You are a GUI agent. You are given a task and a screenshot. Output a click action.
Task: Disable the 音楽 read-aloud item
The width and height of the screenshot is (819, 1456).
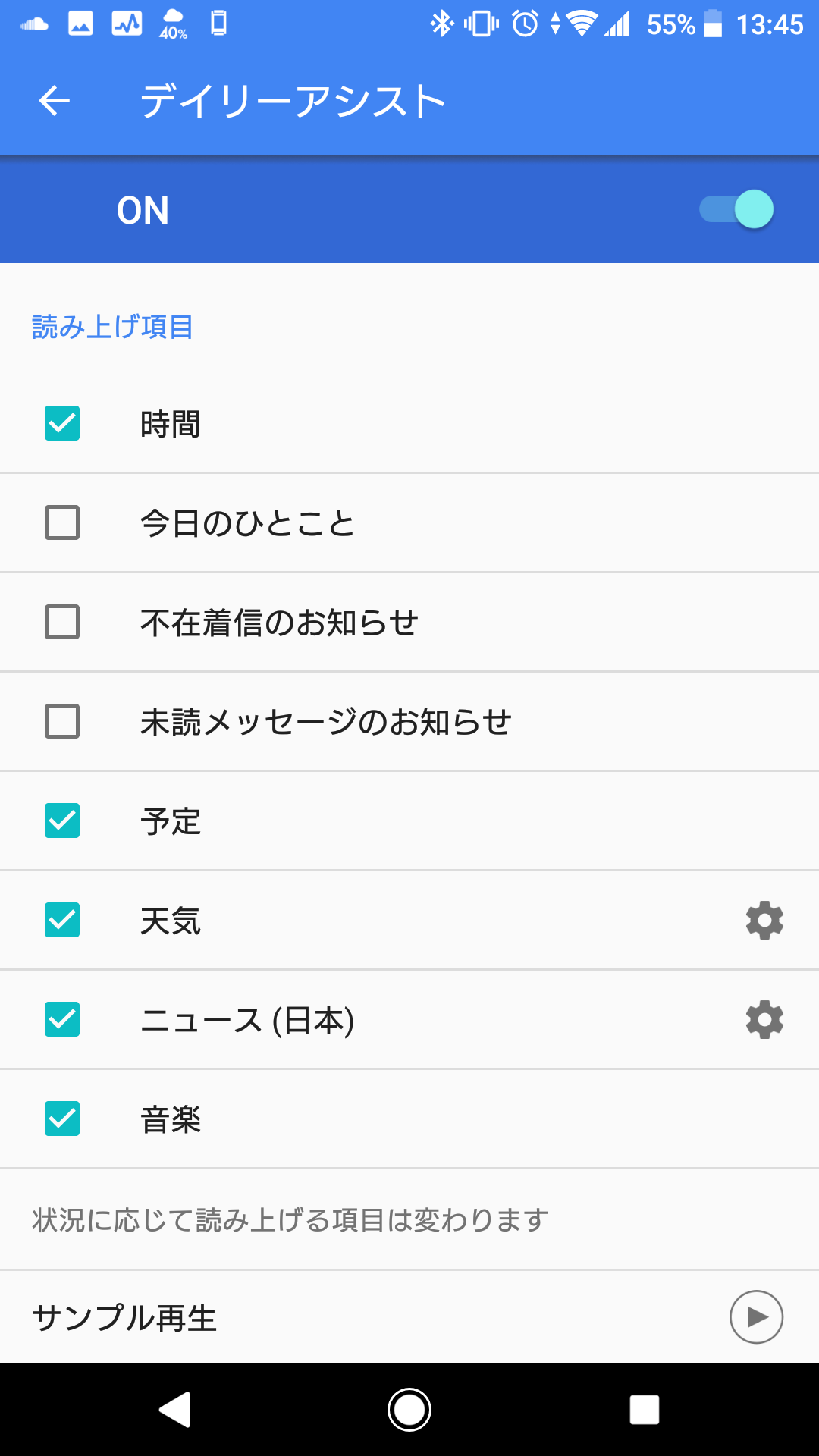click(x=62, y=1119)
